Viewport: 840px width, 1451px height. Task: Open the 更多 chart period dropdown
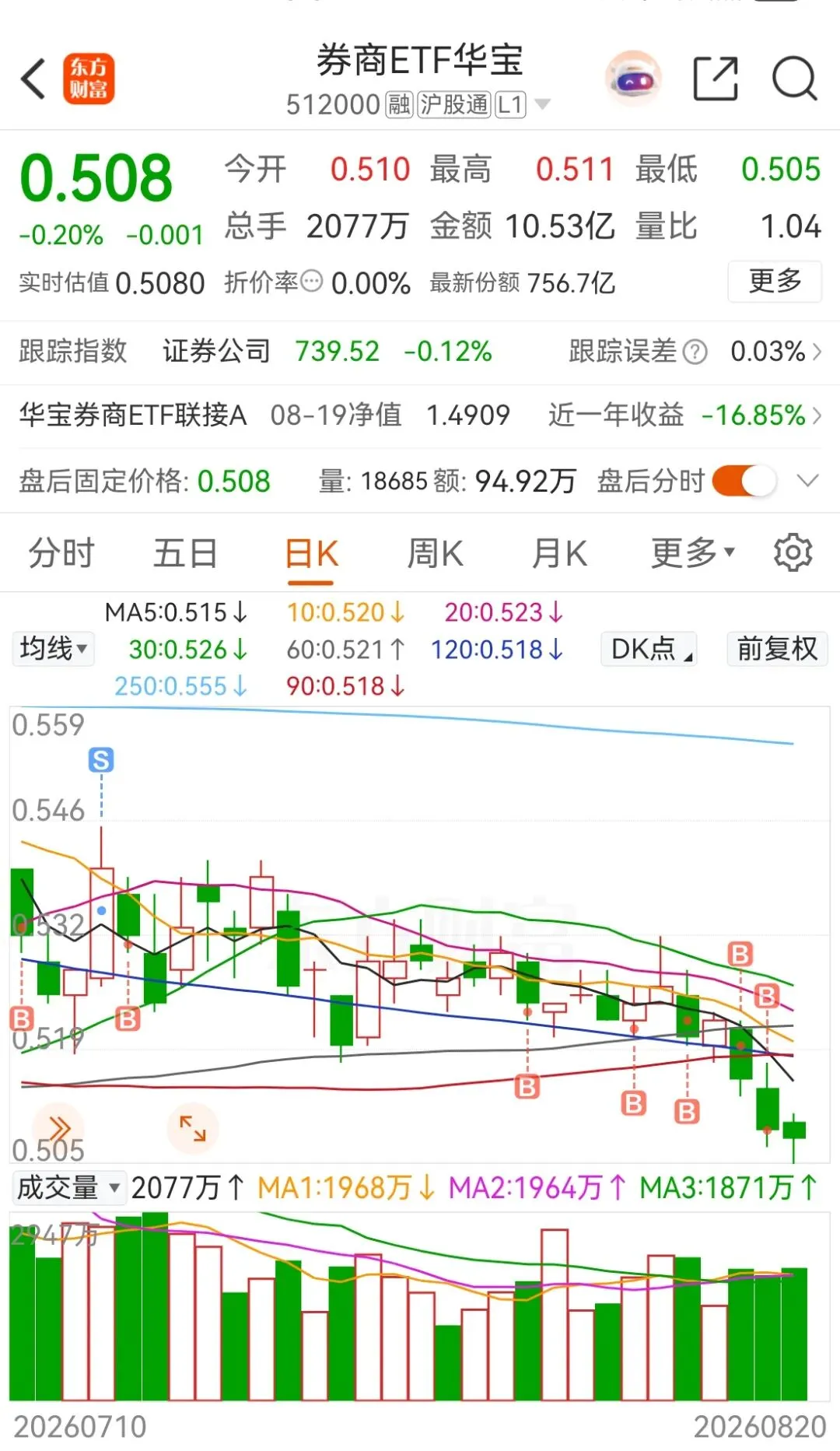[692, 554]
